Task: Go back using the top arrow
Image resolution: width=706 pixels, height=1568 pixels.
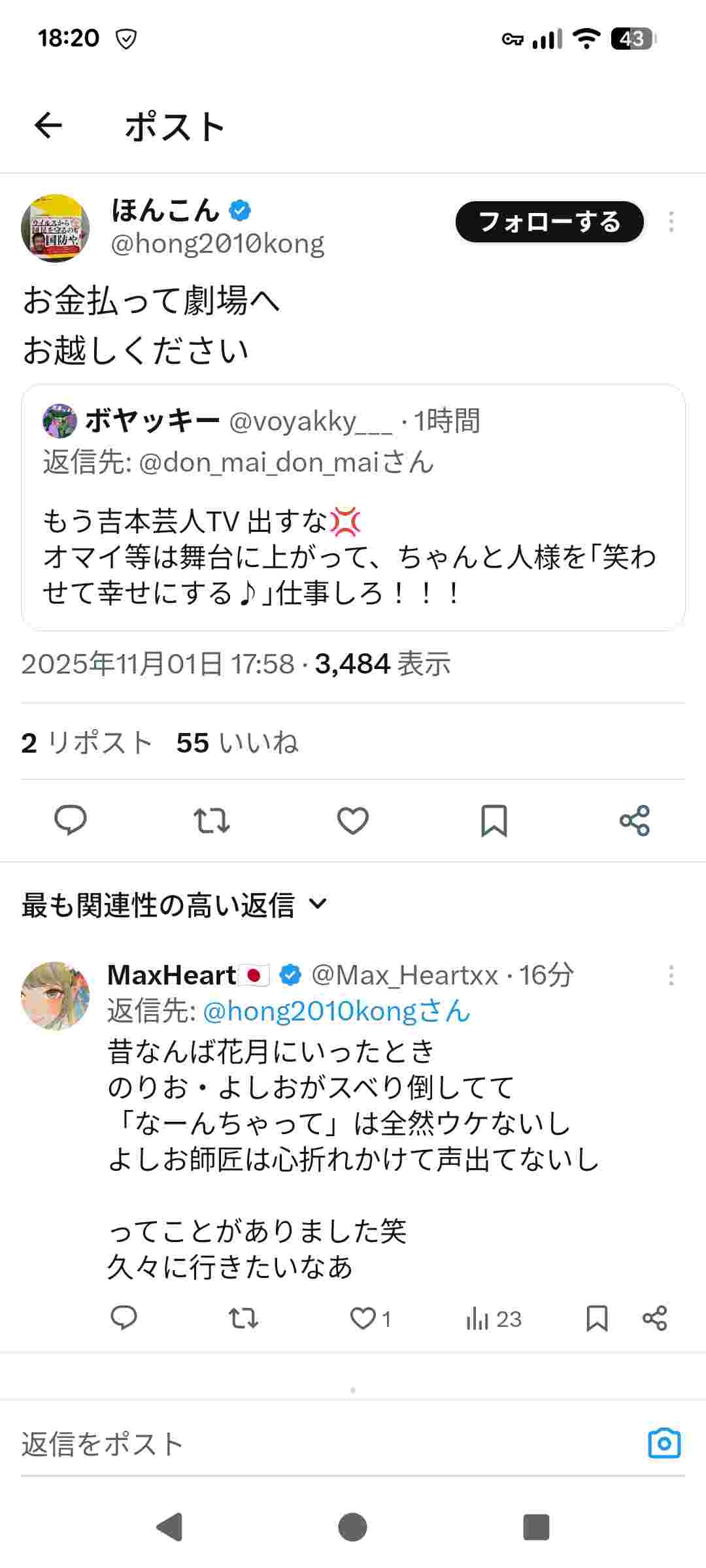Action: pyautogui.click(x=48, y=125)
